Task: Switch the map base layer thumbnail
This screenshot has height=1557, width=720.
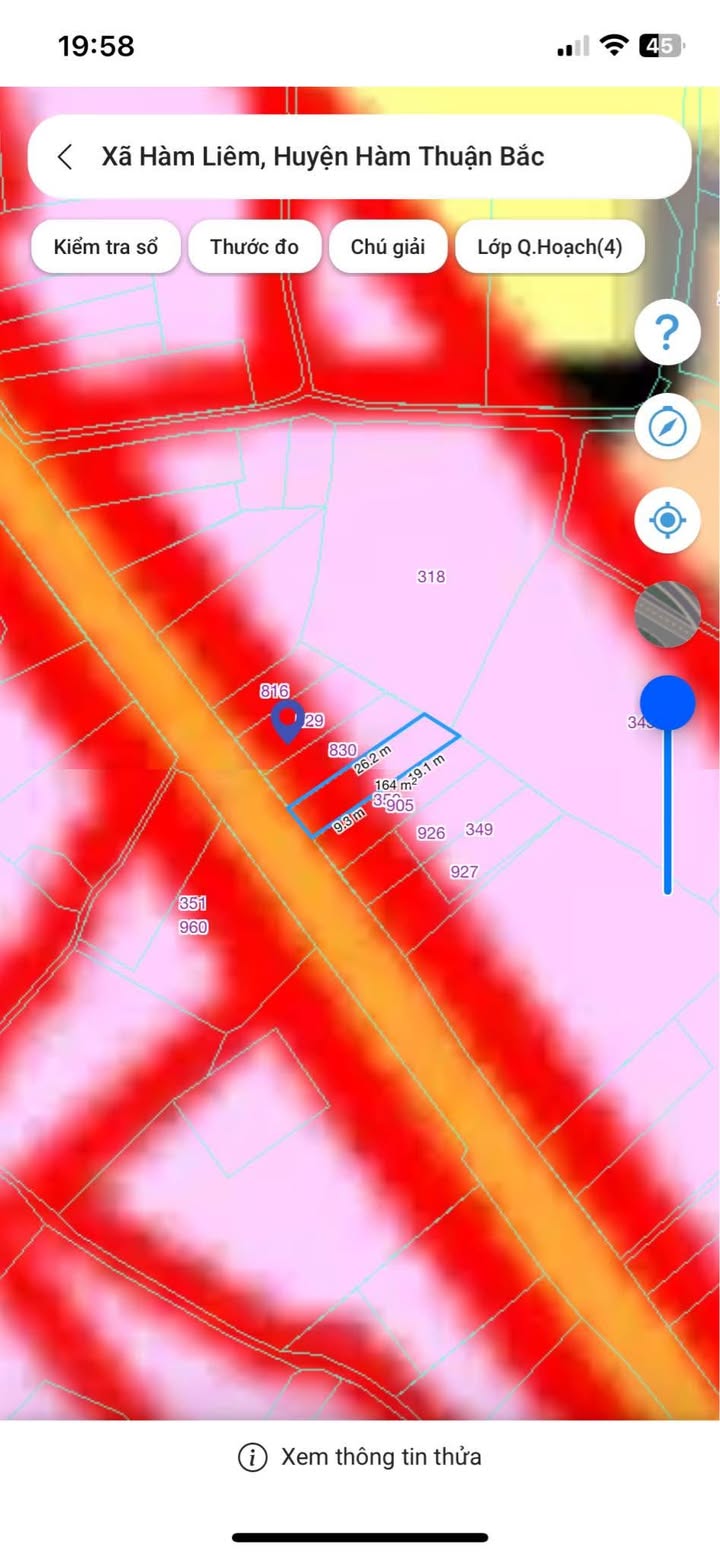Action: click(667, 614)
